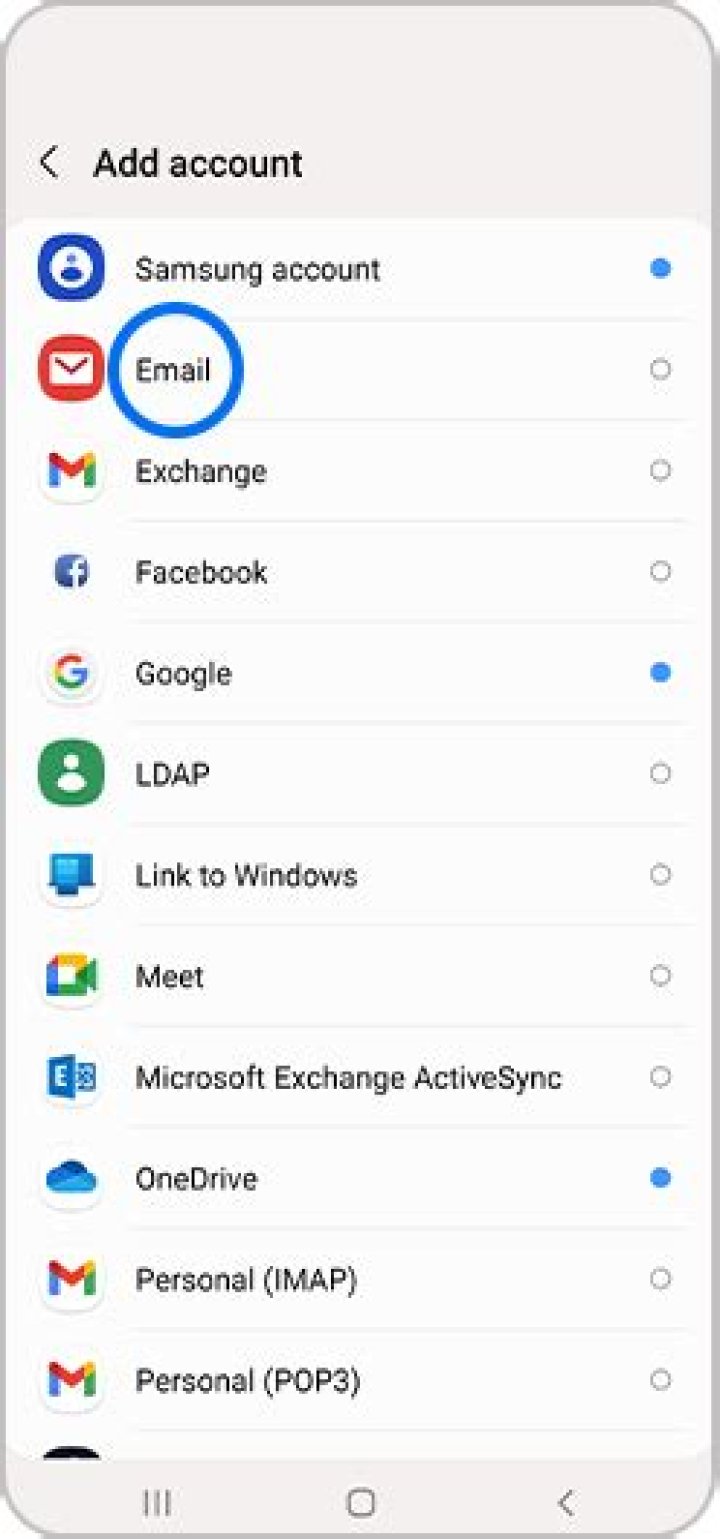
Task: Select LDAP account type
Action: 172,774
